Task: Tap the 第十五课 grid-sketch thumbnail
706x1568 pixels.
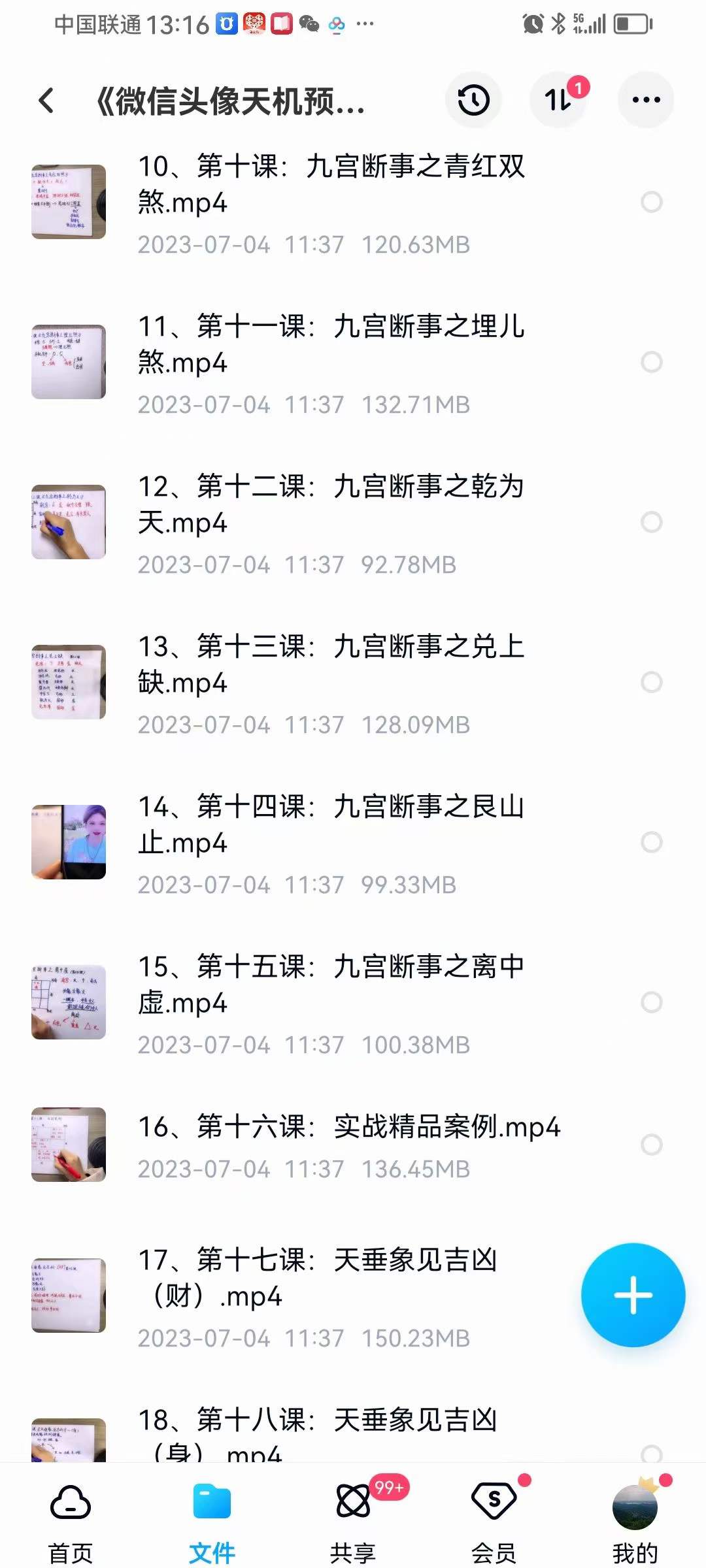Action: click(68, 1002)
